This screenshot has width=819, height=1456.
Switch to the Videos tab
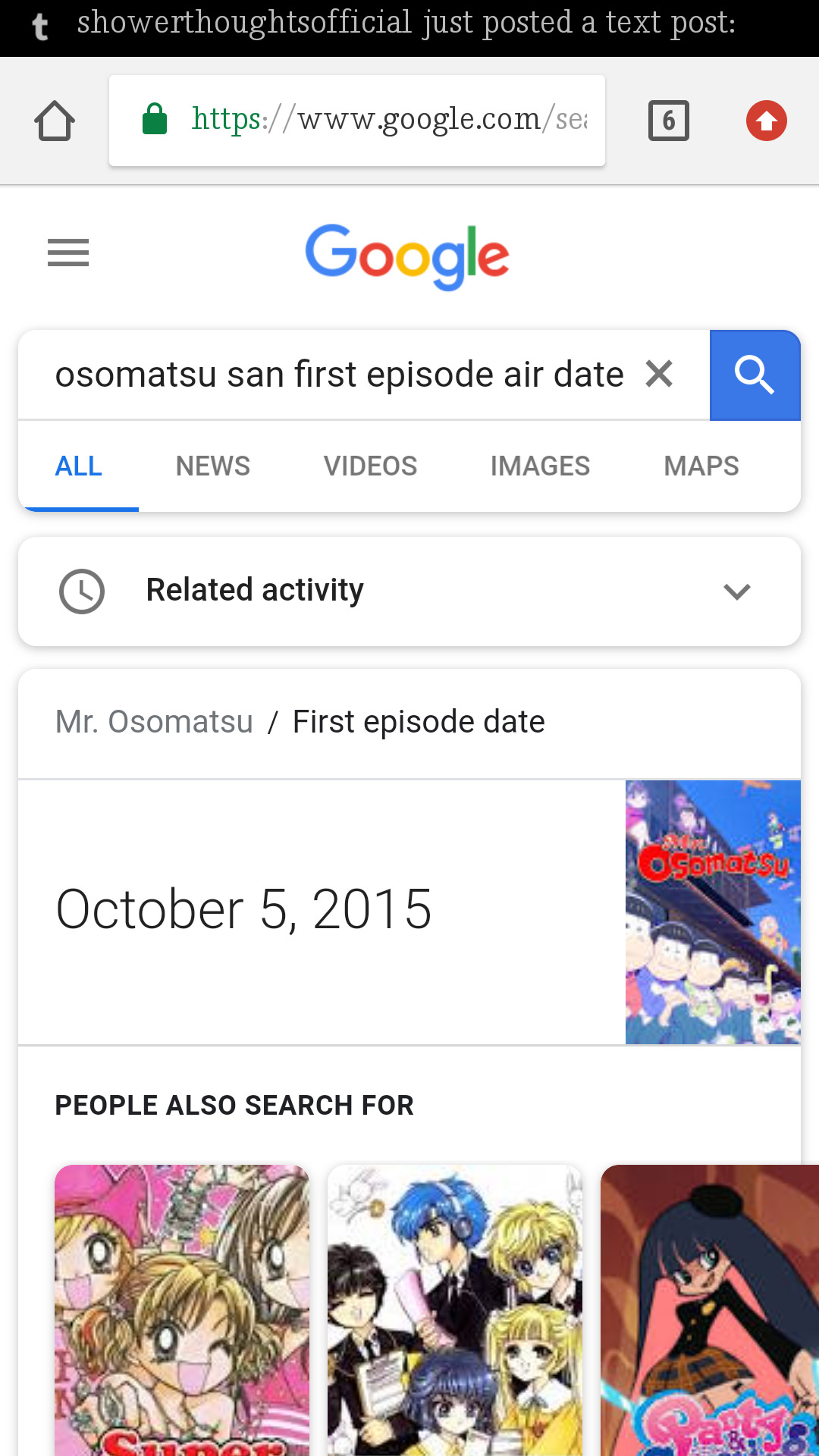tap(370, 466)
